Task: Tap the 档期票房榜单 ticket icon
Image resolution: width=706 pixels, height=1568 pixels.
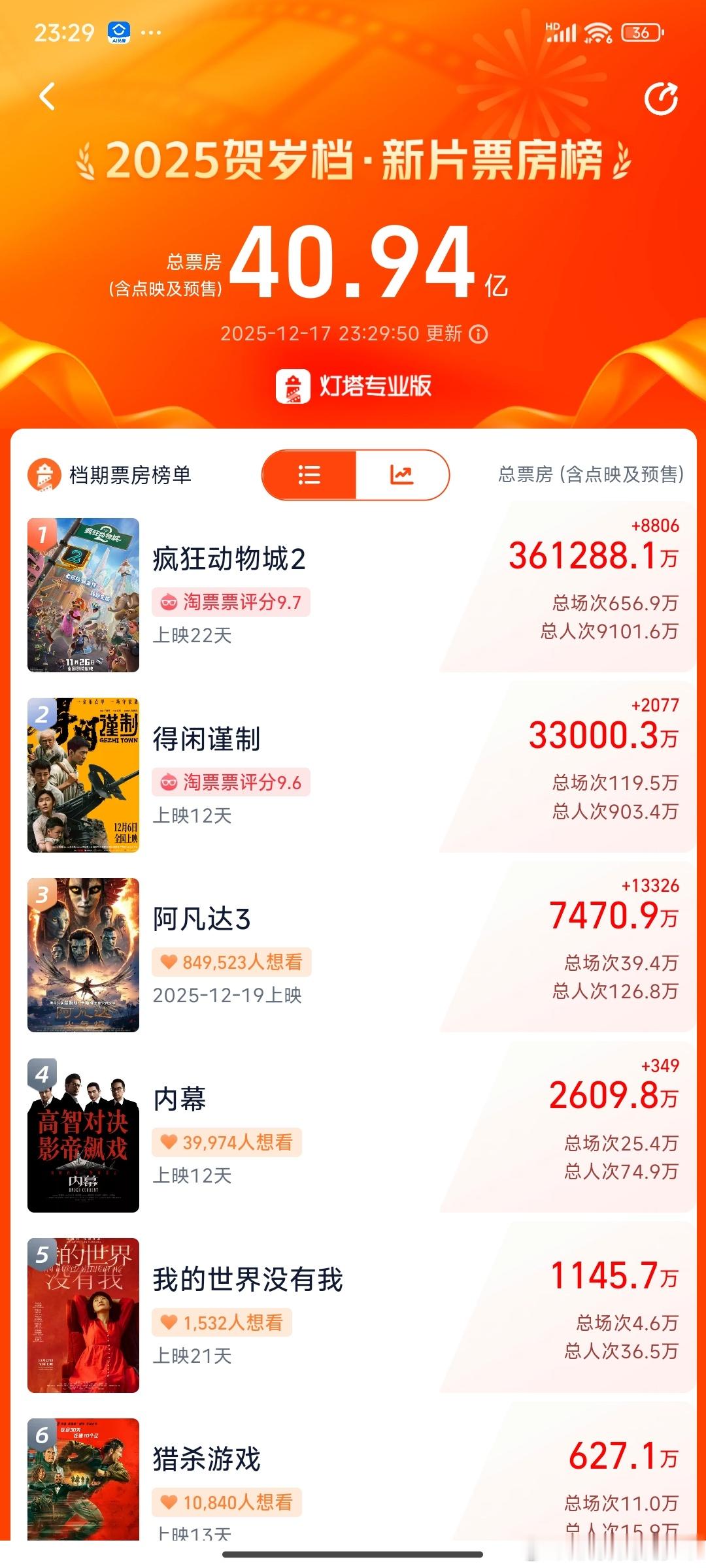Action: coord(44,475)
